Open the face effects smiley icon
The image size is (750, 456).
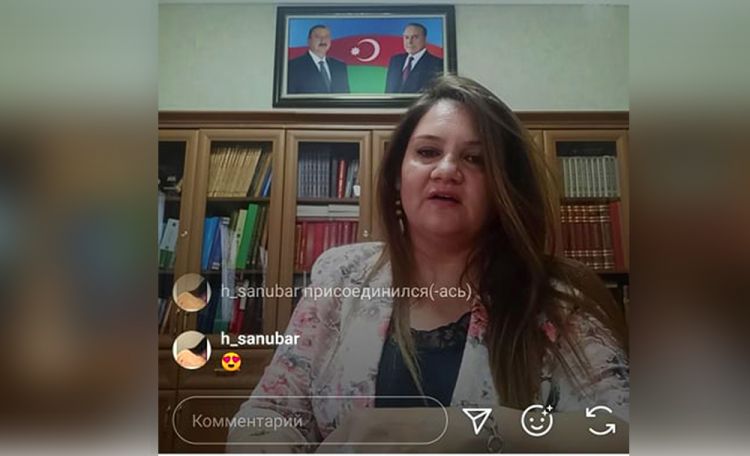(x=537, y=420)
